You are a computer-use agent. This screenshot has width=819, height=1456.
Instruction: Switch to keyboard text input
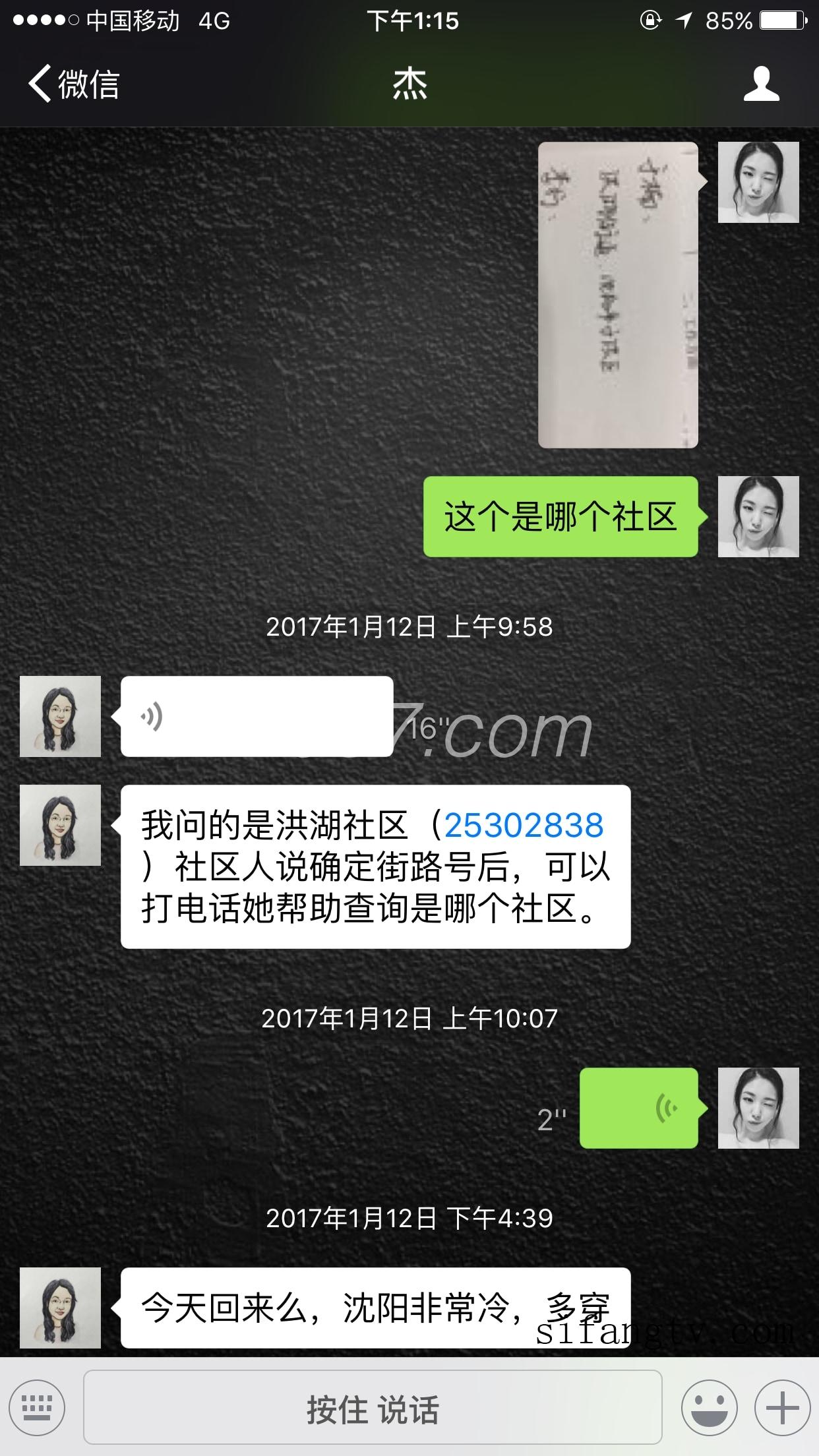click(x=37, y=1407)
